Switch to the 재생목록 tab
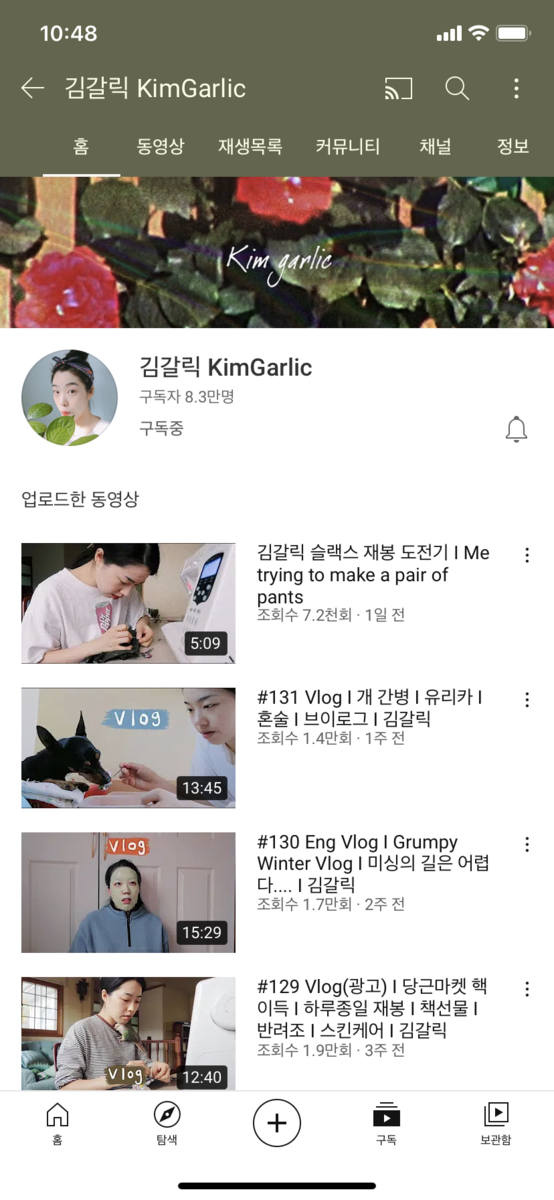The width and height of the screenshot is (554, 1200). (x=250, y=147)
